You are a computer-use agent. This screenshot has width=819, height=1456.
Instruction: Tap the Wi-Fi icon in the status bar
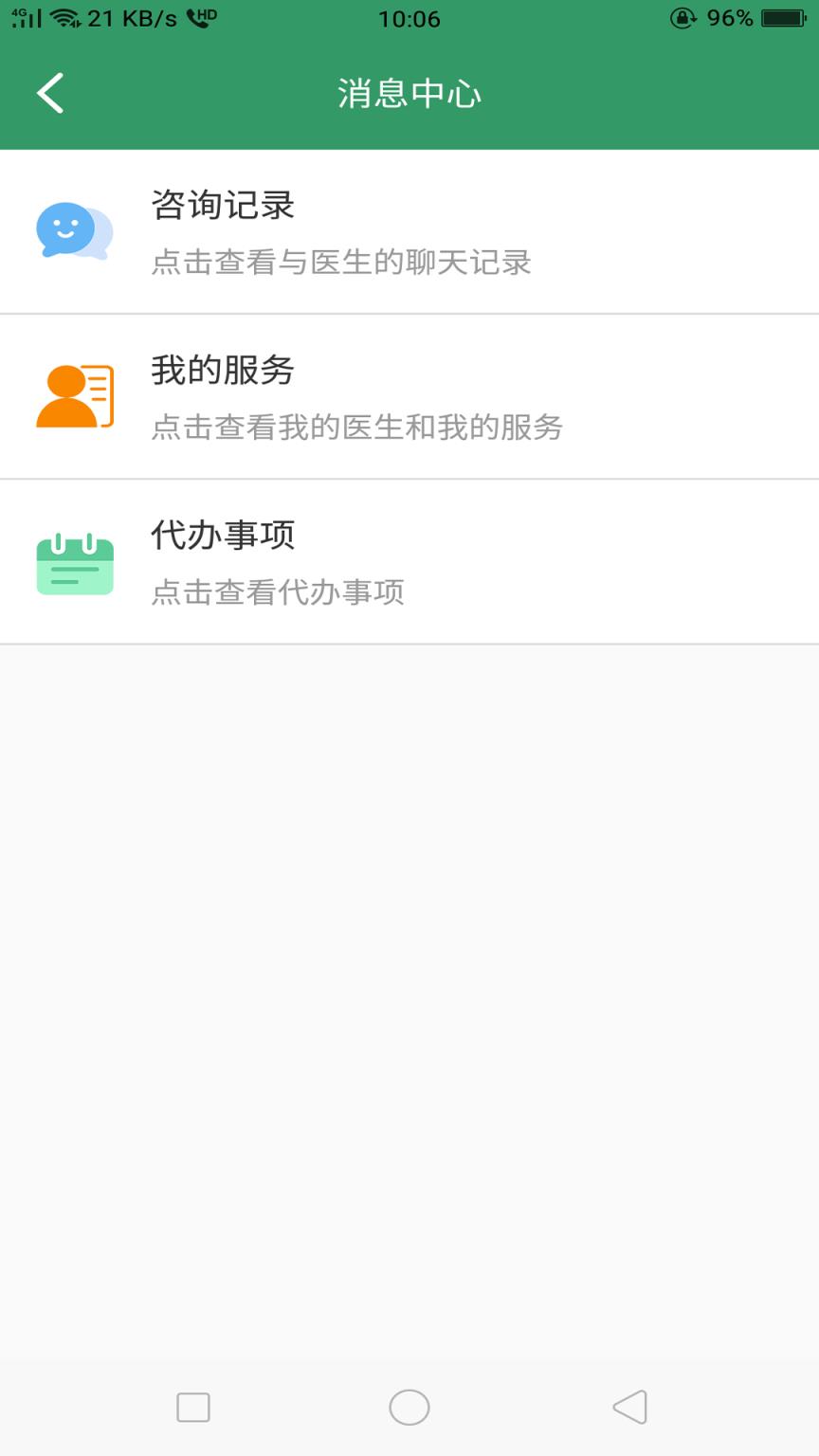click(x=63, y=16)
